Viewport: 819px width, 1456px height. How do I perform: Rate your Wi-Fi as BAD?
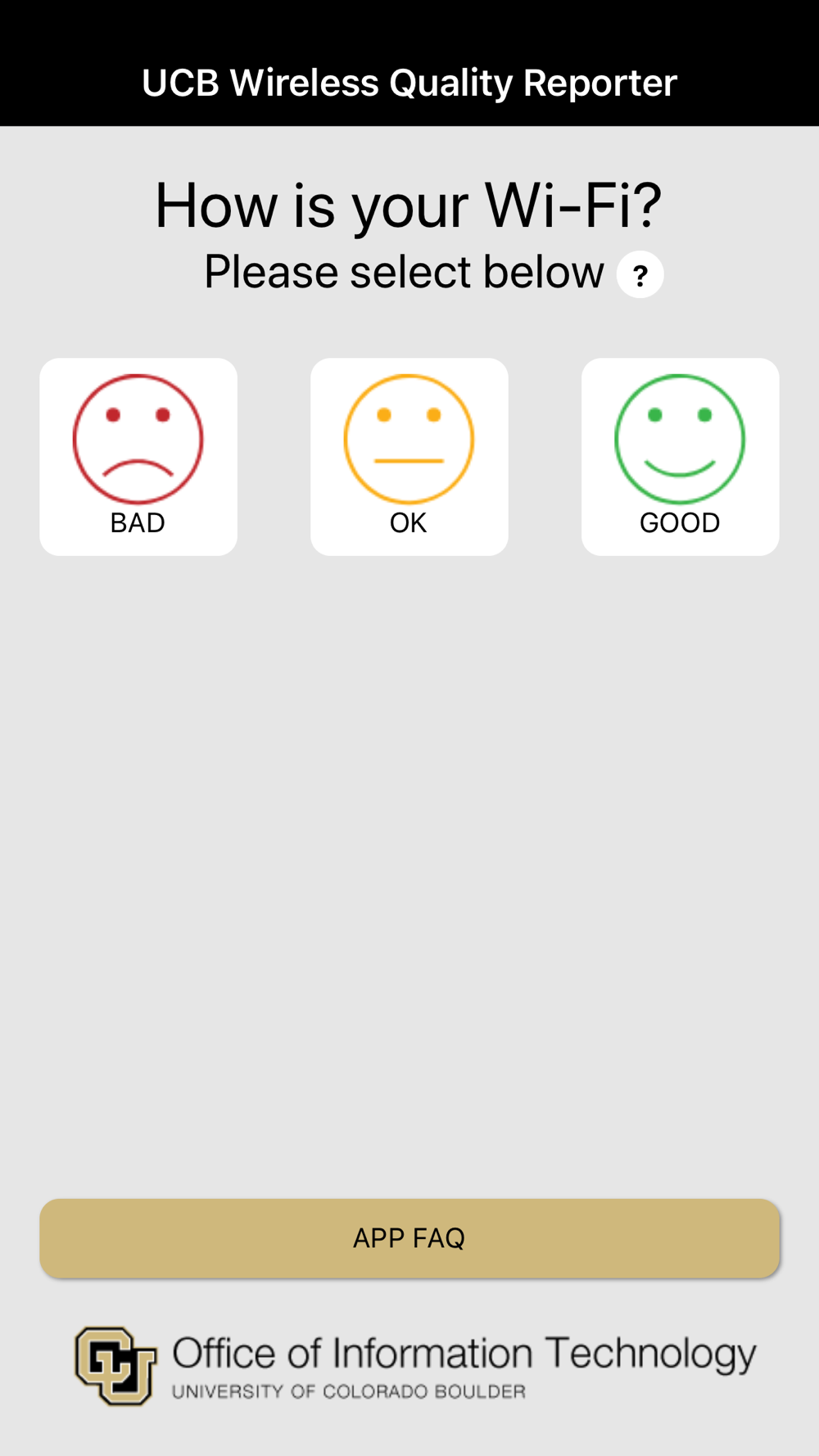[138, 456]
